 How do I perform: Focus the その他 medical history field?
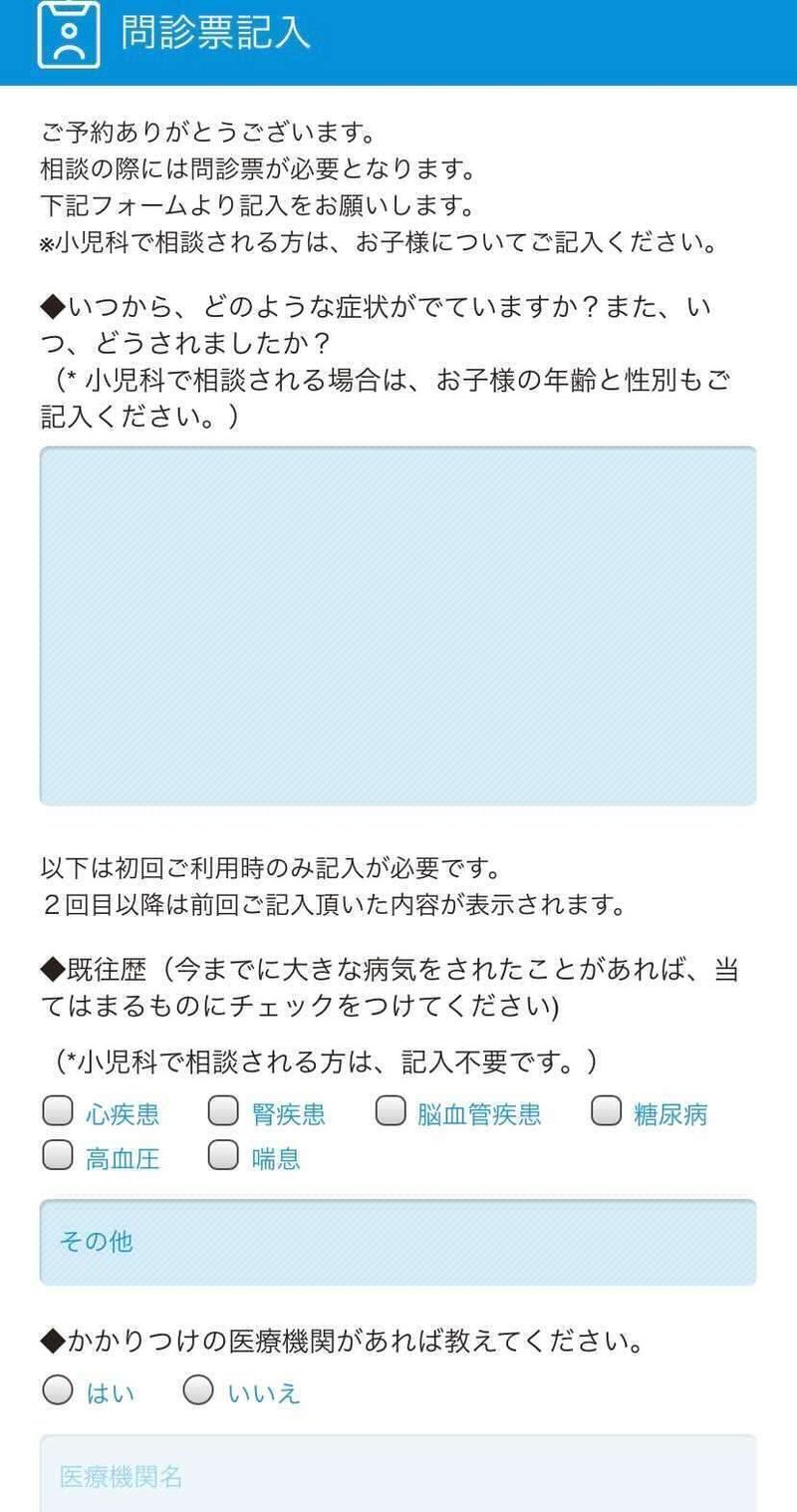398,1242
